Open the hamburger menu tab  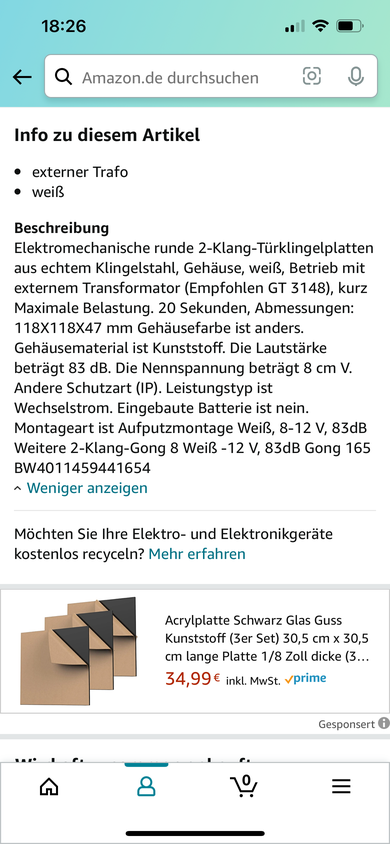(341, 787)
